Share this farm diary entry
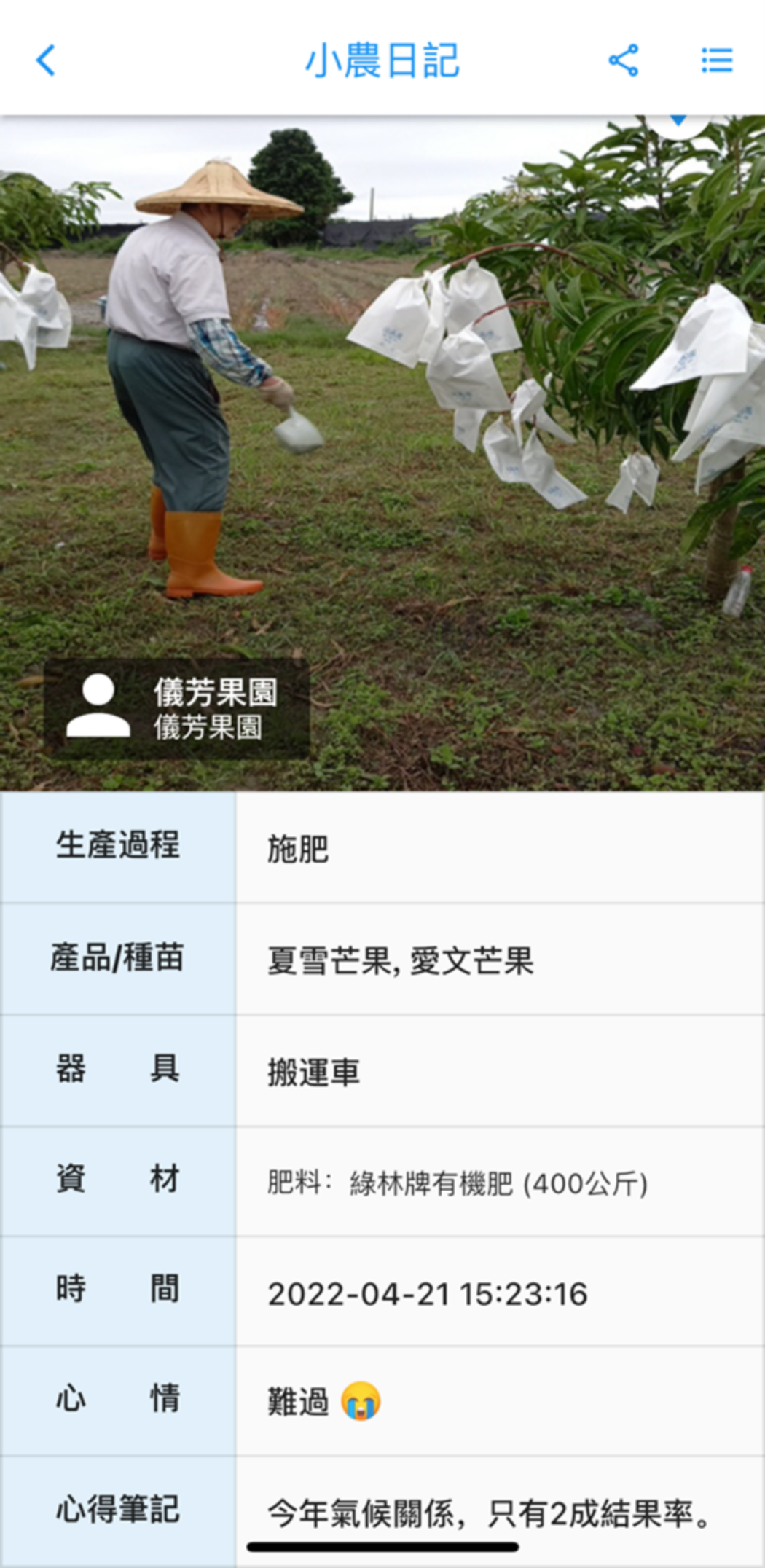 pyautogui.click(x=623, y=60)
